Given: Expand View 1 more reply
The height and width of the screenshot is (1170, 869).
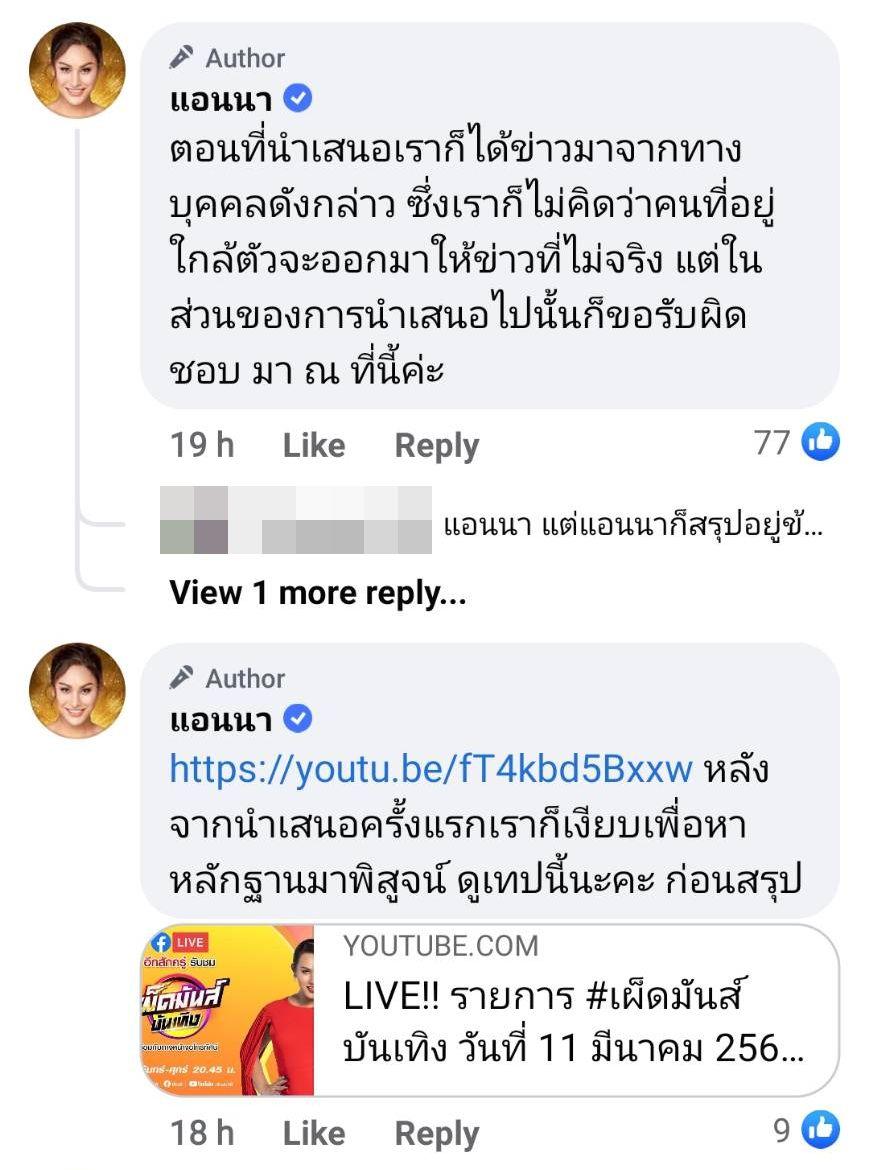Looking at the screenshot, I should tap(318, 593).
